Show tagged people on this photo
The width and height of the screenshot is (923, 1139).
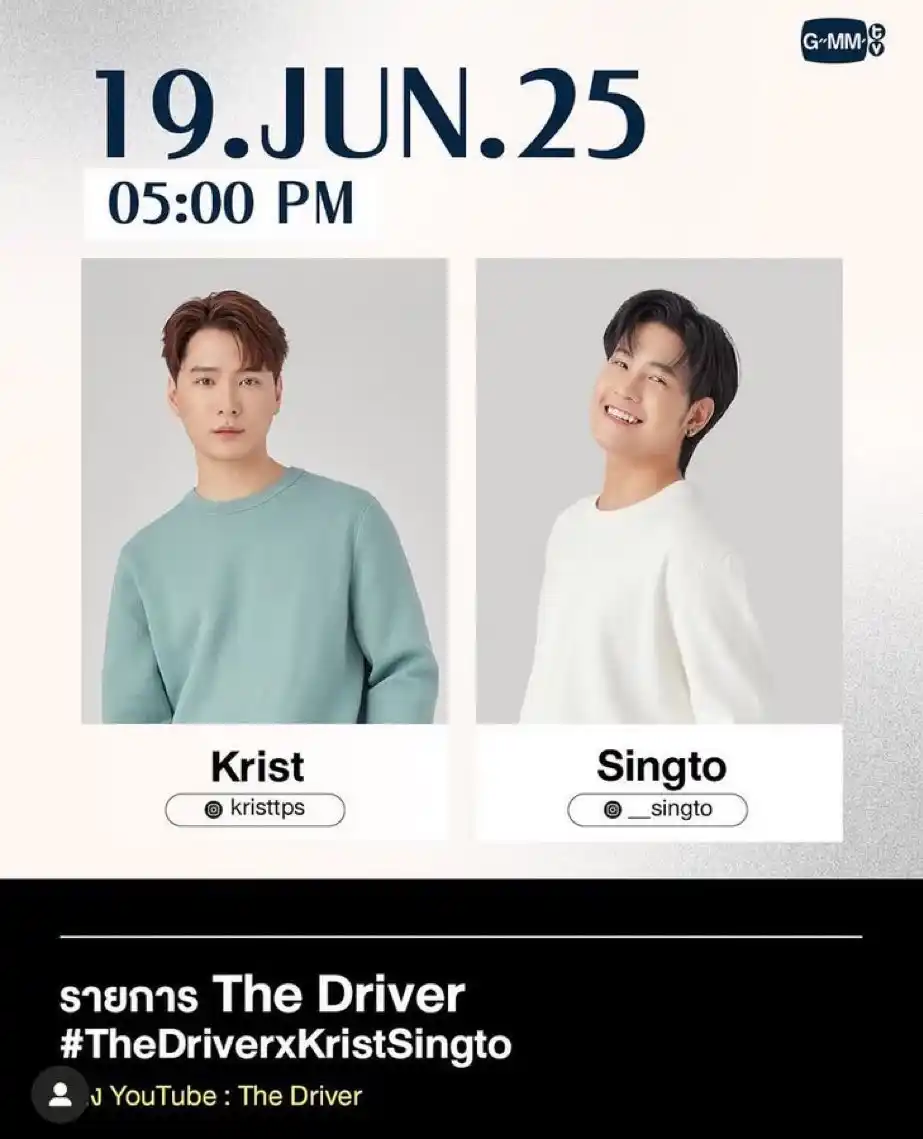[x=60, y=1095]
